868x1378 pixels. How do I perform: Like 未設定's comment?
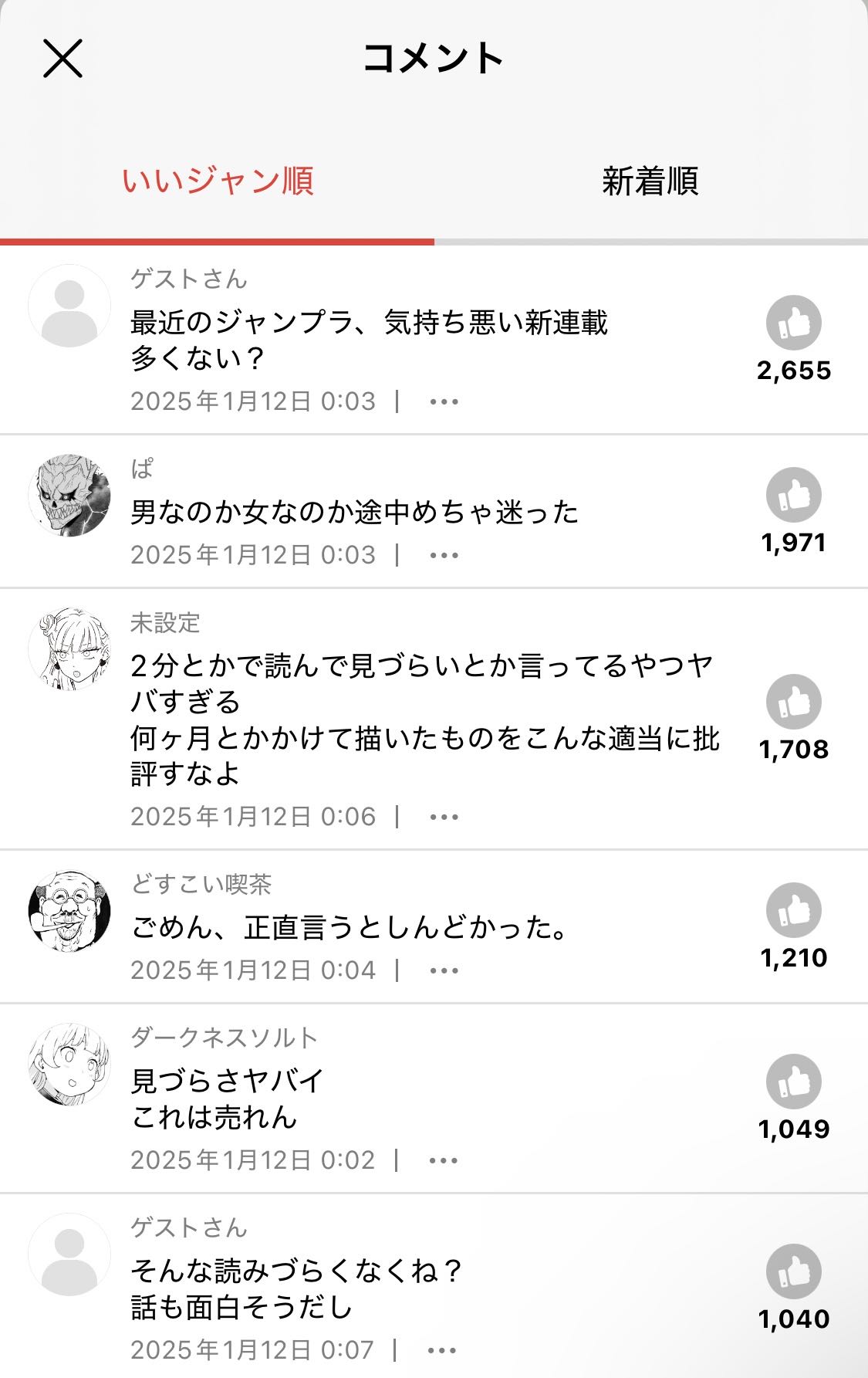pos(793,702)
